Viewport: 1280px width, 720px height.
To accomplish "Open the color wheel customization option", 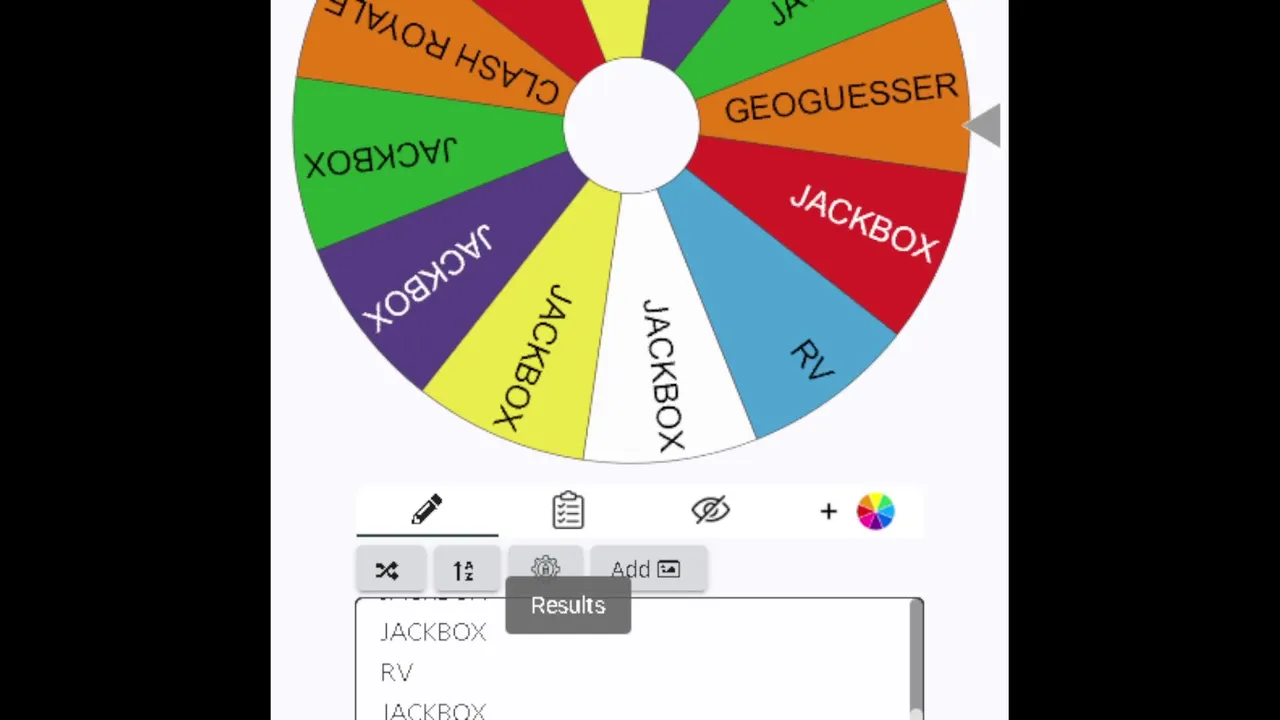I will click(875, 512).
